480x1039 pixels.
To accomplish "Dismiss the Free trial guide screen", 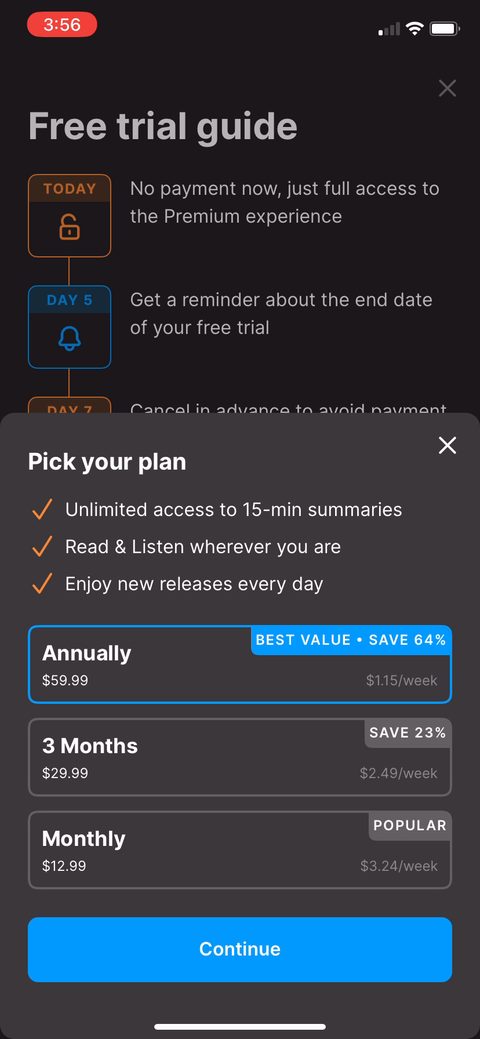I will [x=448, y=87].
